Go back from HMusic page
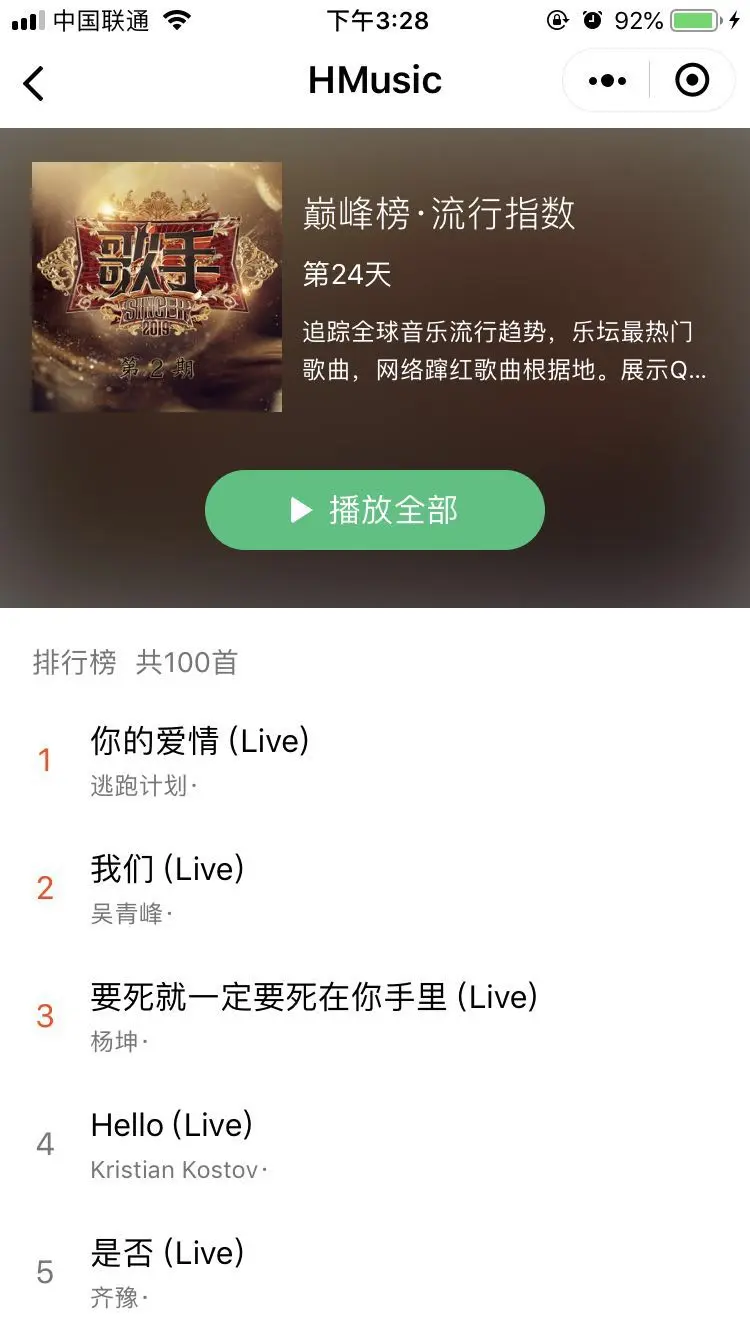 pyautogui.click(x=34, y=82)
